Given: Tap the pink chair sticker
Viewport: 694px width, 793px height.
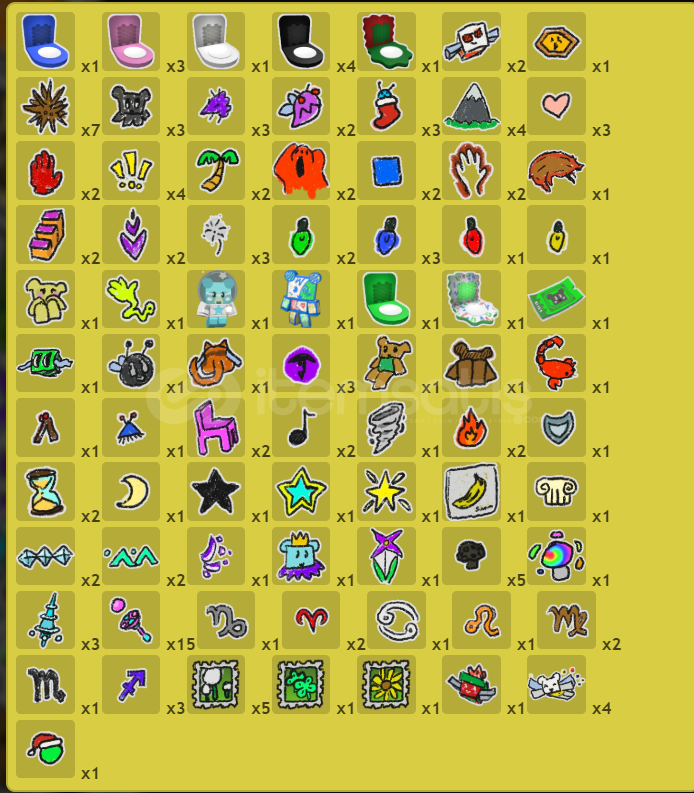Looking at the screenshot, I should (215, 427).
